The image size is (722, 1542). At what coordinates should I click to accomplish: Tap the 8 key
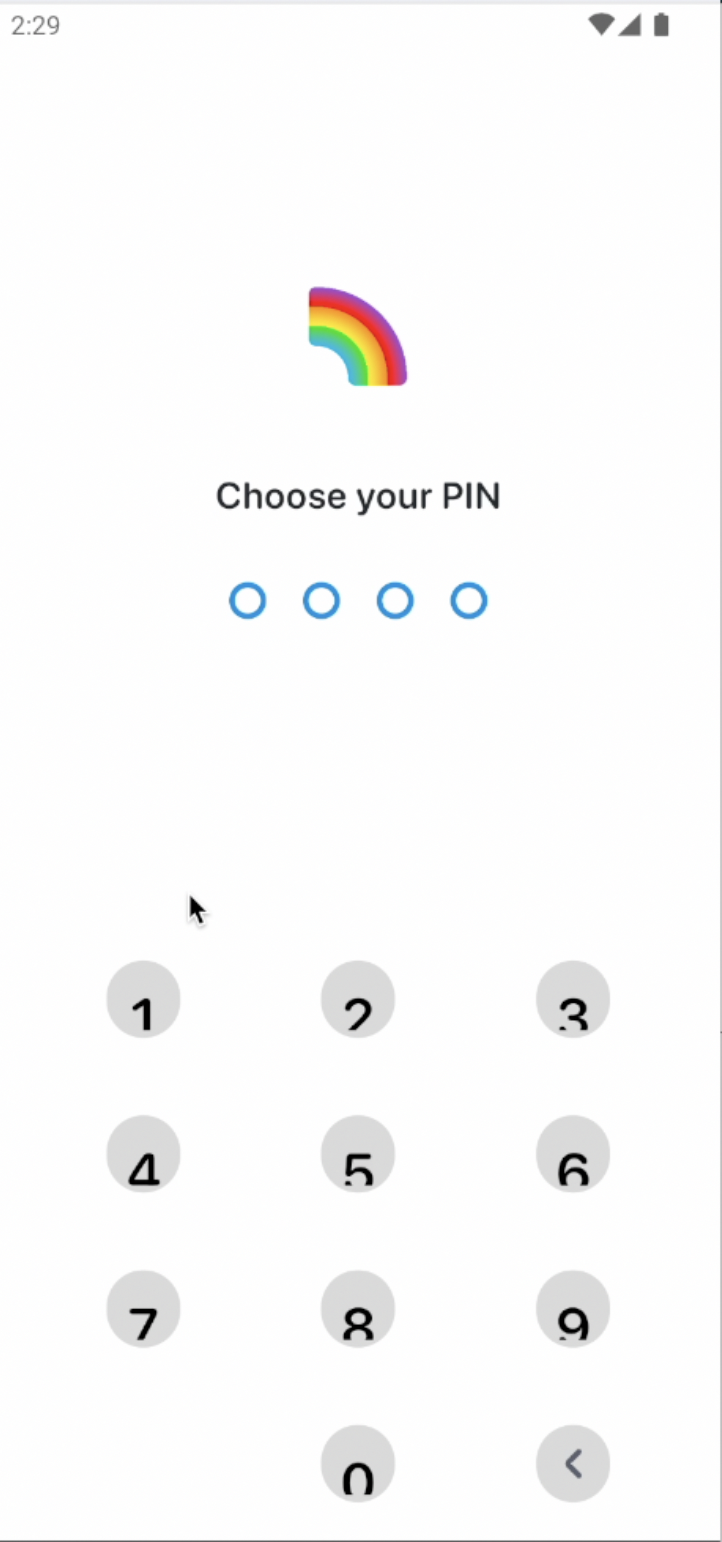(x=358, y=1309)
